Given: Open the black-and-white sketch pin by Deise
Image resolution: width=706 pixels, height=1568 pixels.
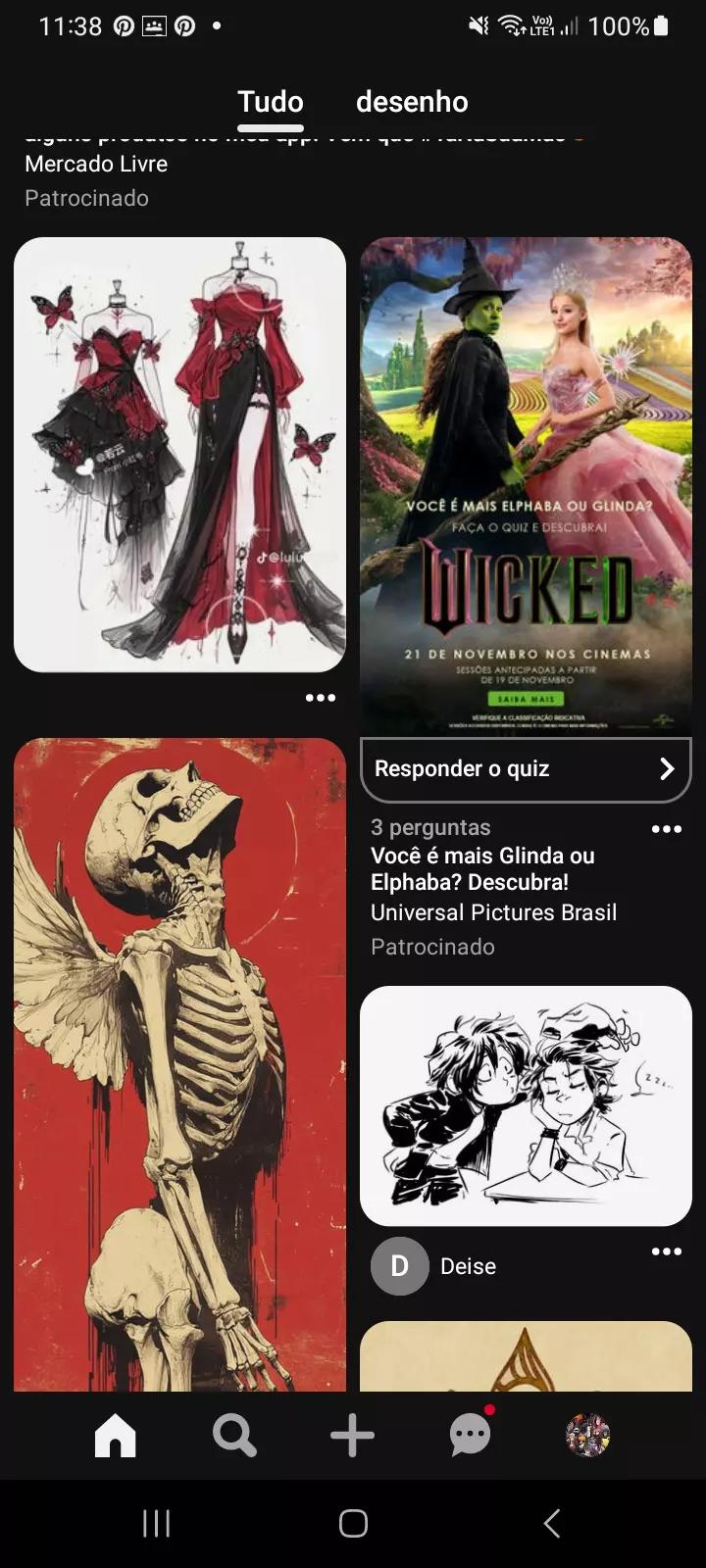Looking at the screenshot, I should tap(526, 1105).
